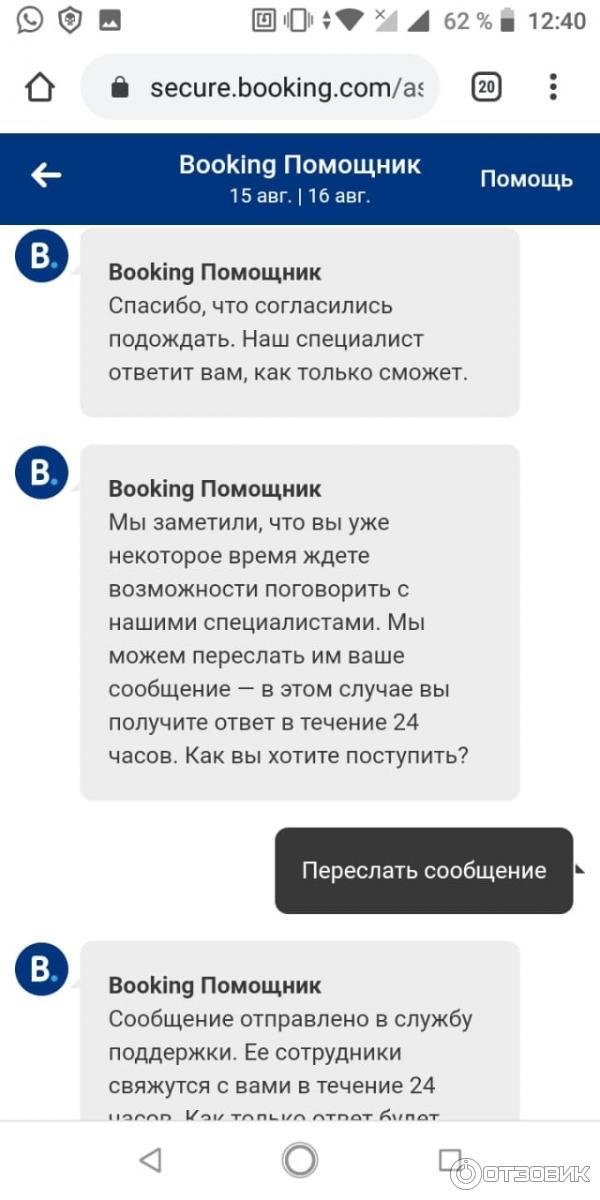
Task: Open the browser tab switcher
Action: click(x=486, y=88)
